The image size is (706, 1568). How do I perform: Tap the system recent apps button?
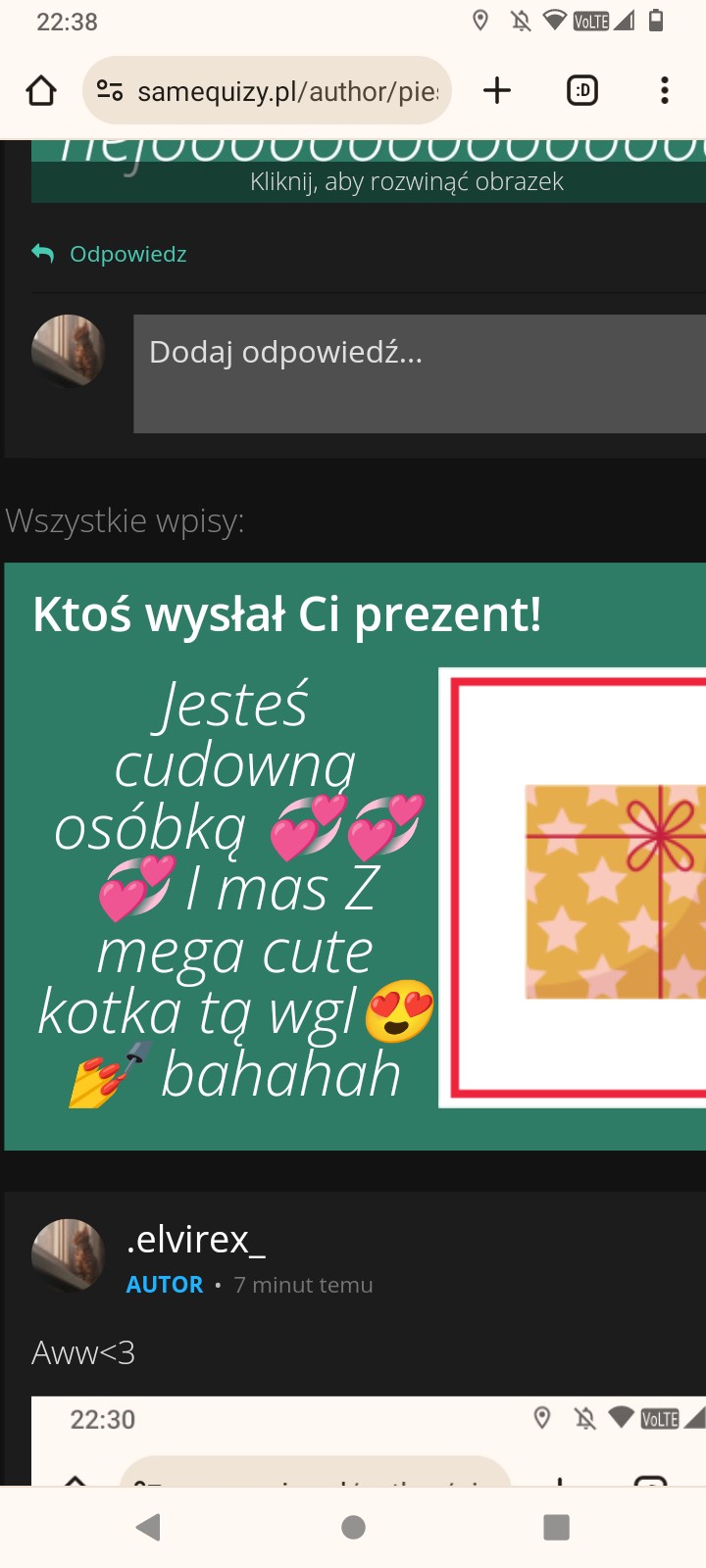click(x=556, y=1527)
